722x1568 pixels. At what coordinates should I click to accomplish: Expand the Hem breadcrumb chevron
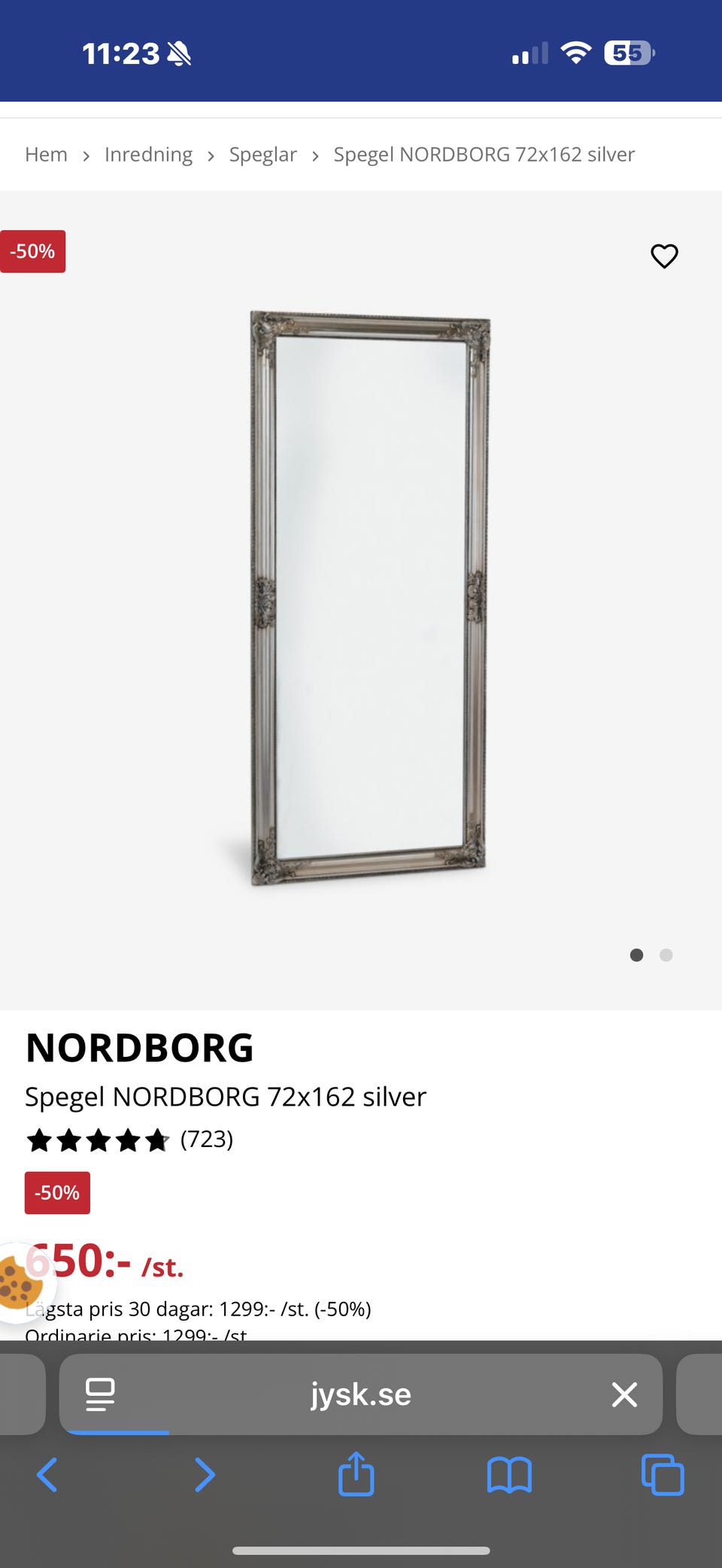coord(86,155)
